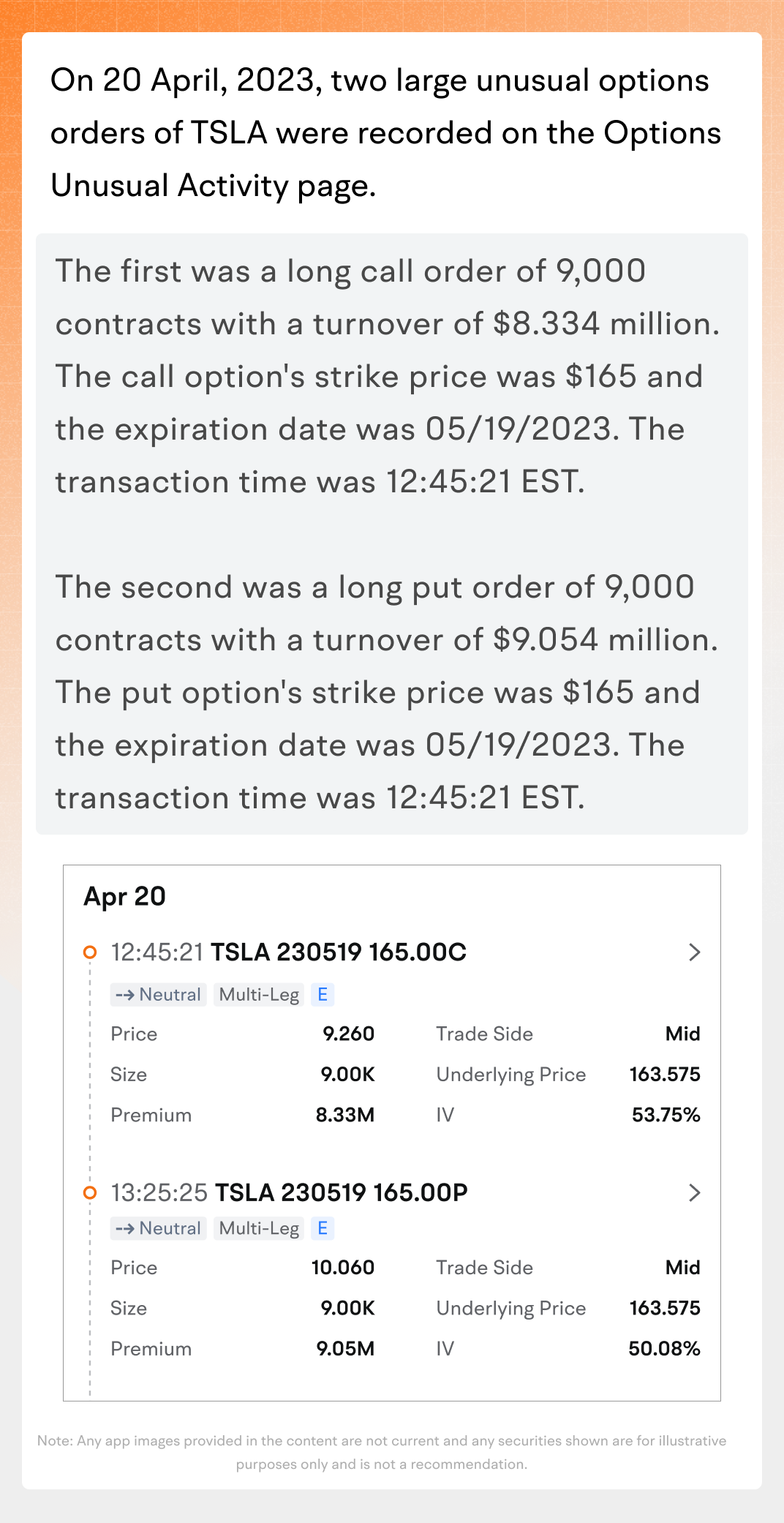Click the Mid trade side of the put order

(x=682, y=1267)
